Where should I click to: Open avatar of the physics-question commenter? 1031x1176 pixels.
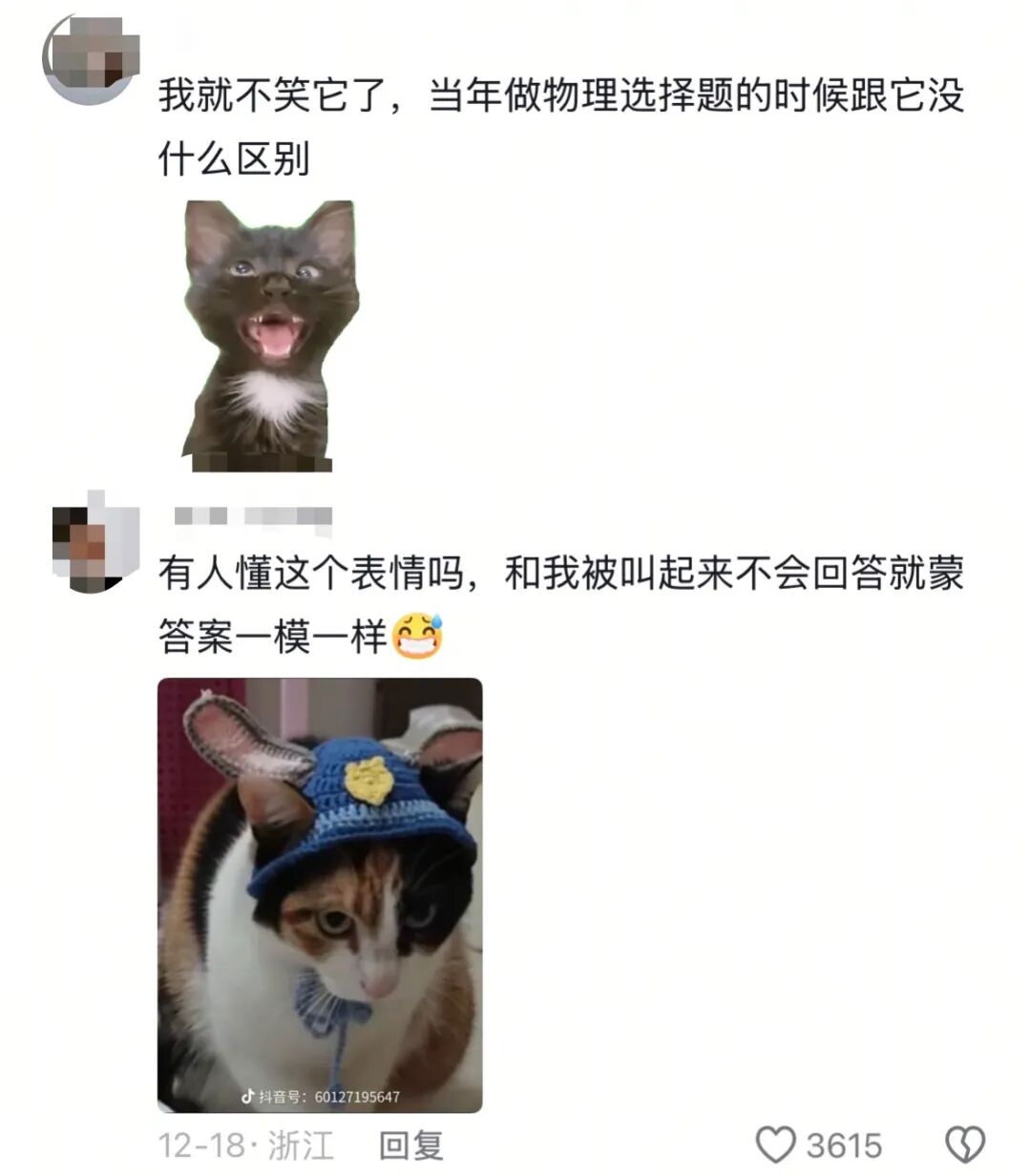pyautogui.click(x=91, y=59)
